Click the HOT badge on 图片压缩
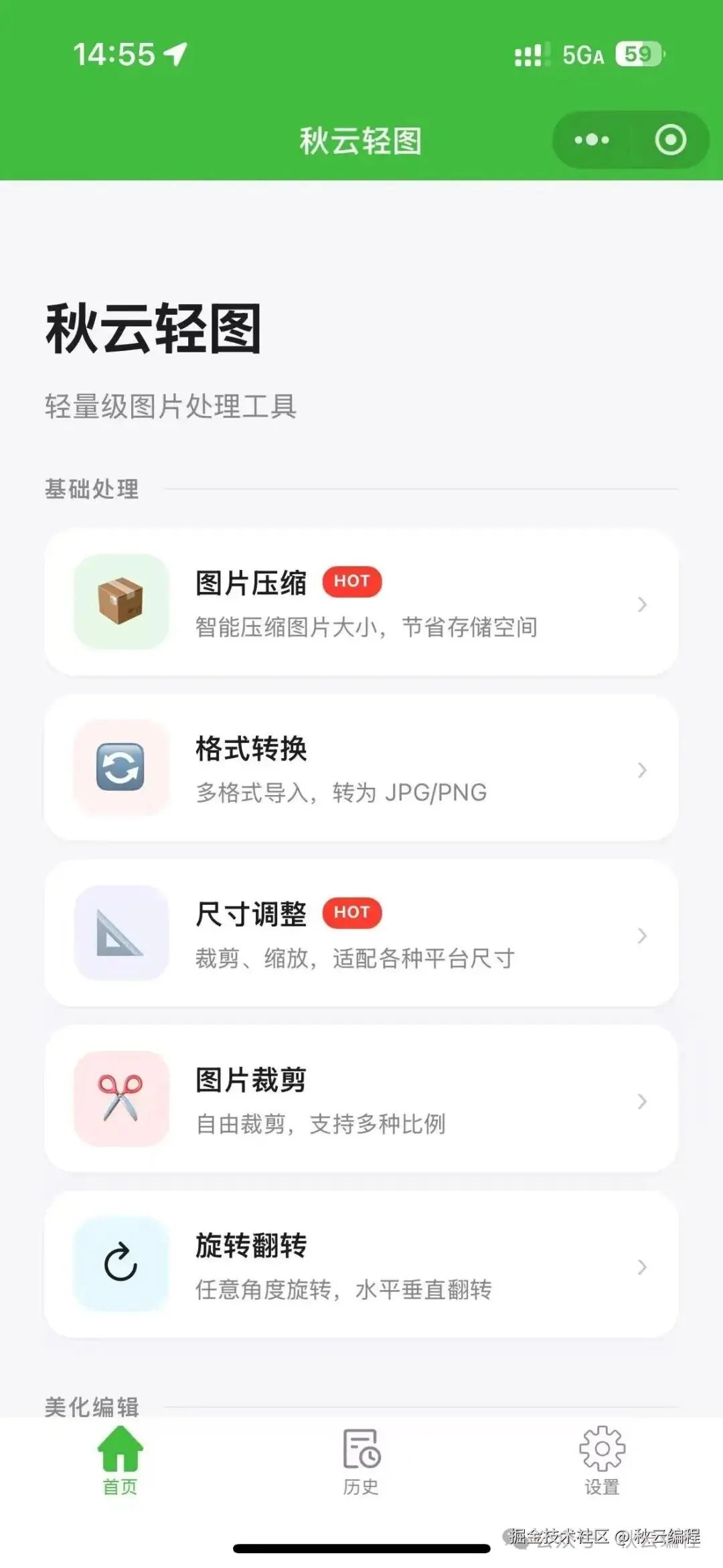Image resolution: width=723 pixels, height=1568 pixels. point(353,581)
